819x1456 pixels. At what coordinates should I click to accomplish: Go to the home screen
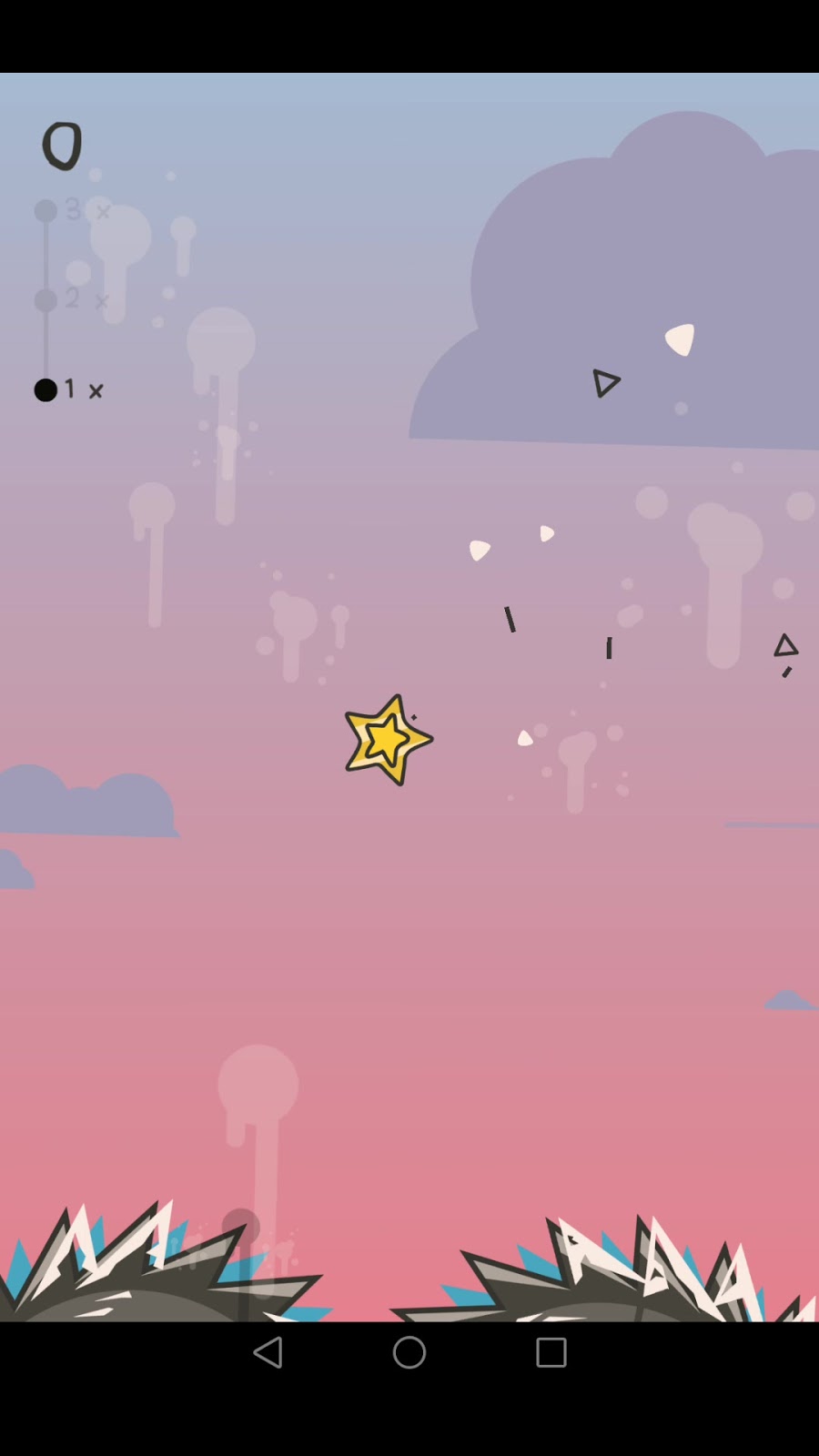(409, 1352)
